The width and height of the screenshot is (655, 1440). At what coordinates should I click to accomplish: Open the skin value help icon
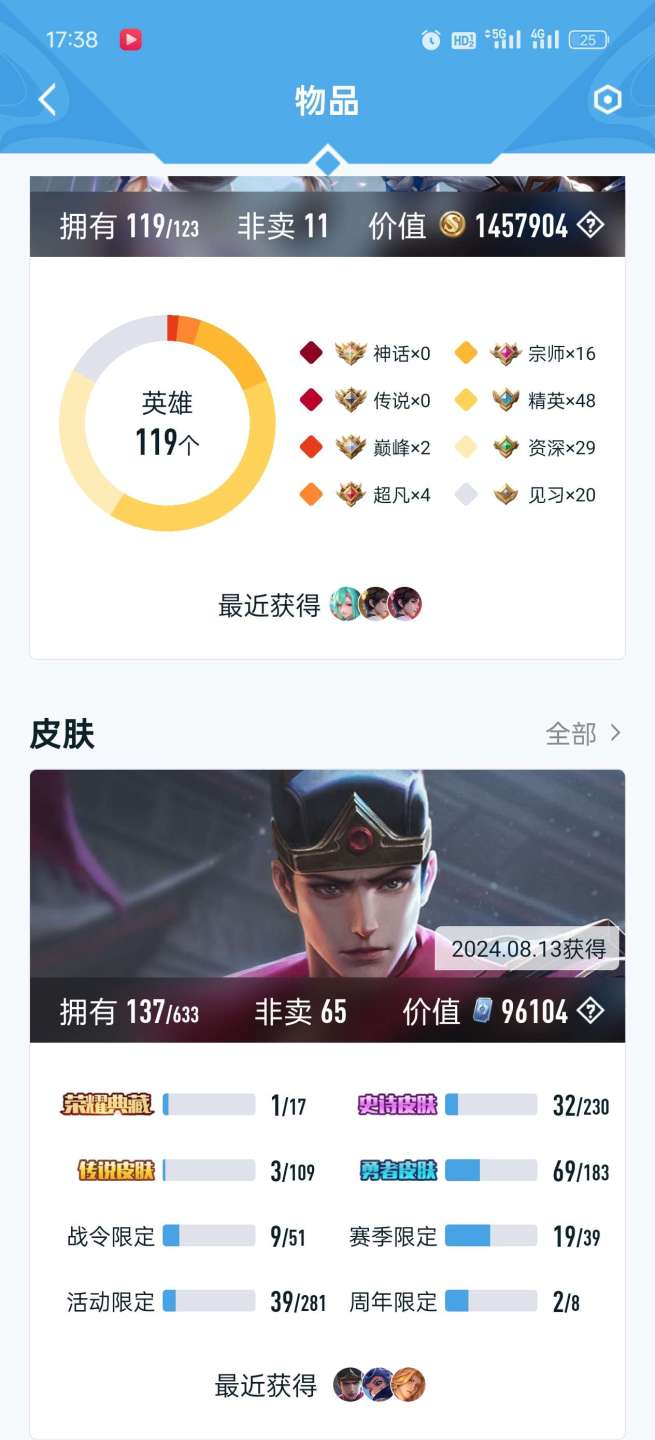coord(591,1011)
